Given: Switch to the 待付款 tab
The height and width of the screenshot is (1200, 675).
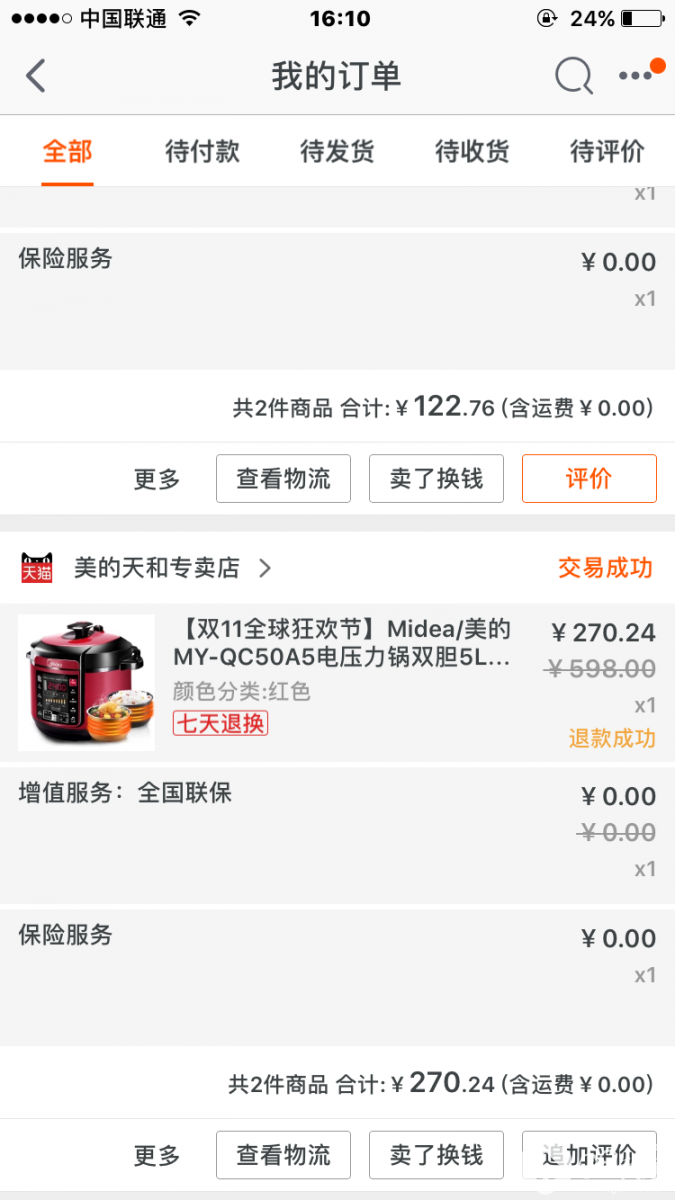Looking at the screenshot, I should [202, 152].
